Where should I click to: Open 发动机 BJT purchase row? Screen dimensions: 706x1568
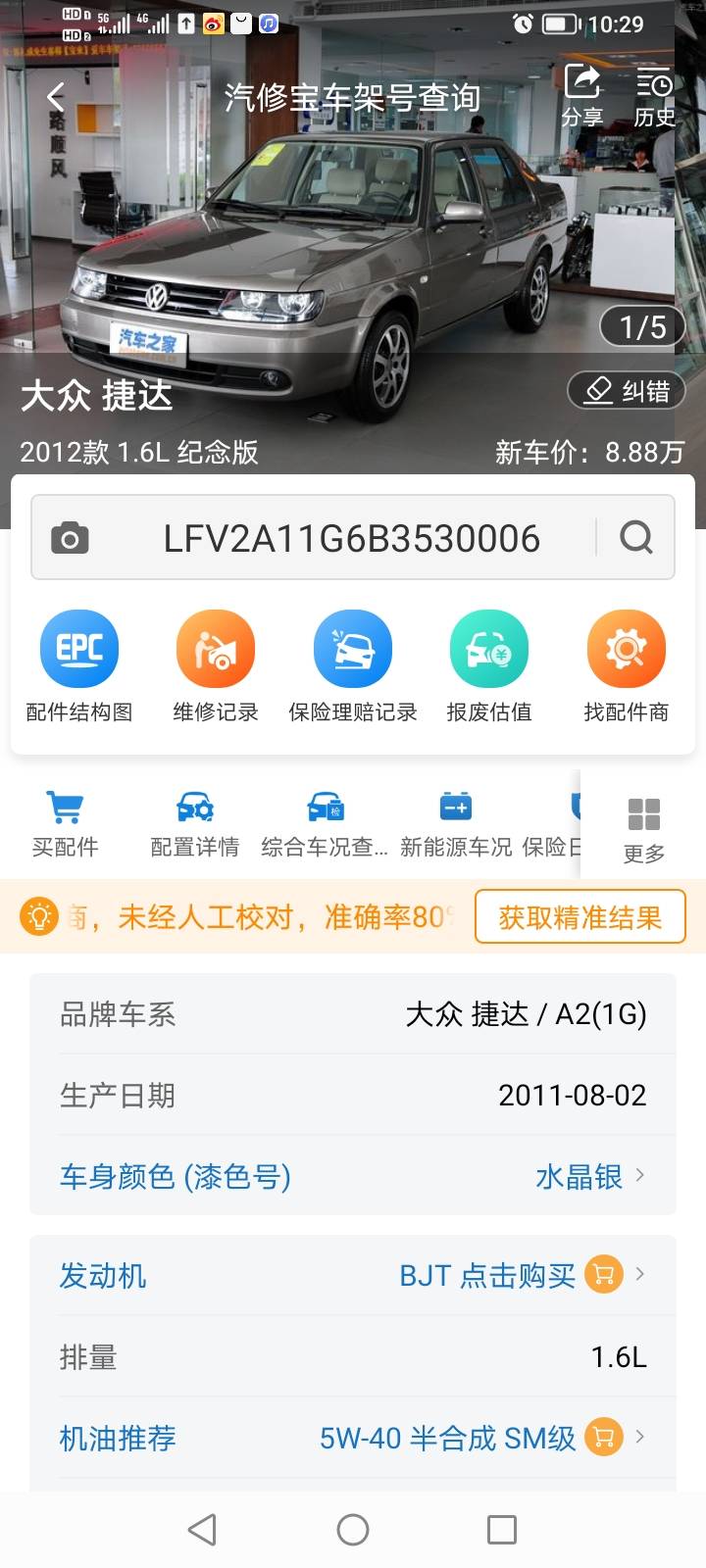tap(353, 1275)
